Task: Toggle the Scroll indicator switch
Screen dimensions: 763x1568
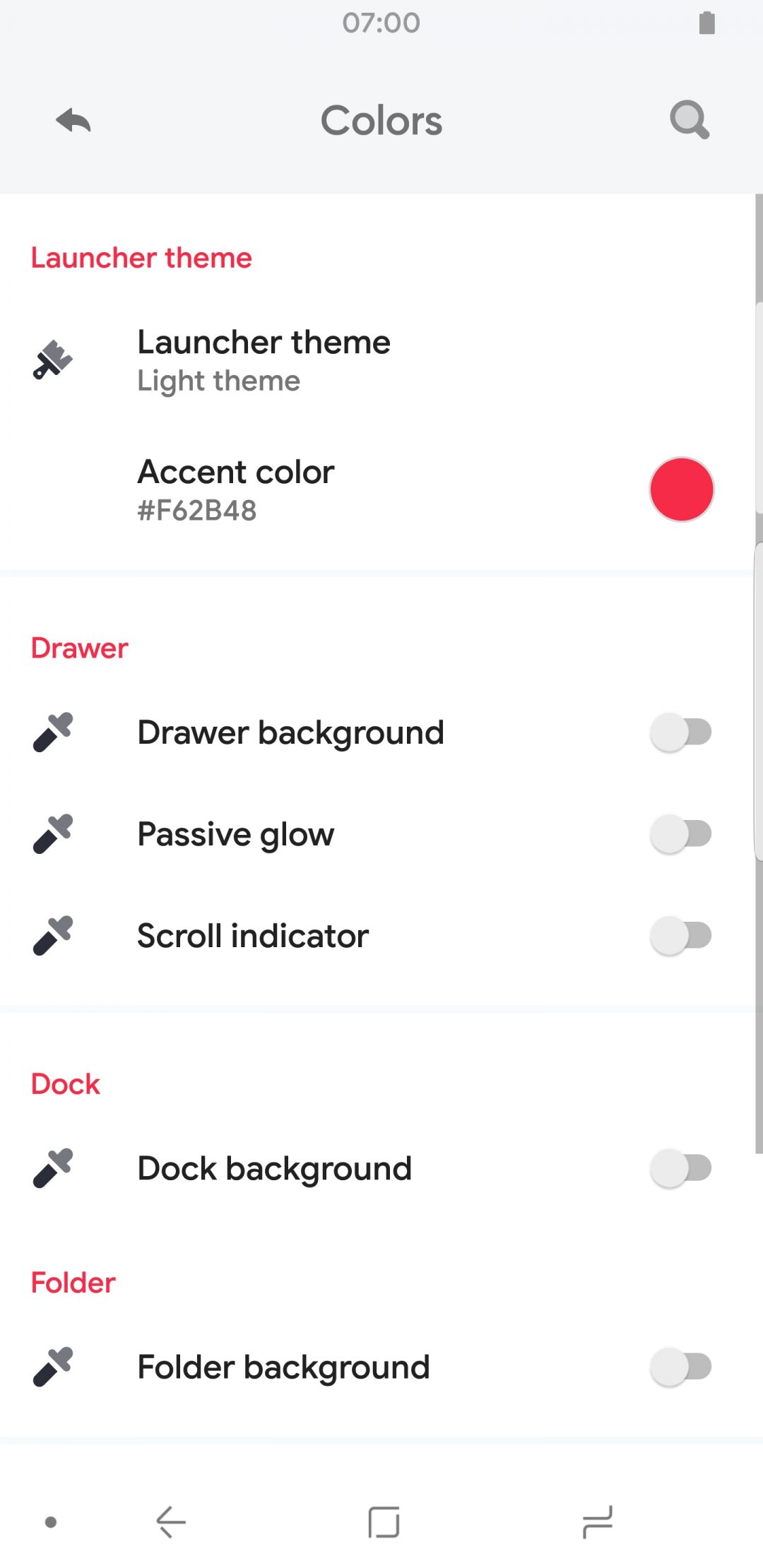Action: [x=681, y=936]
